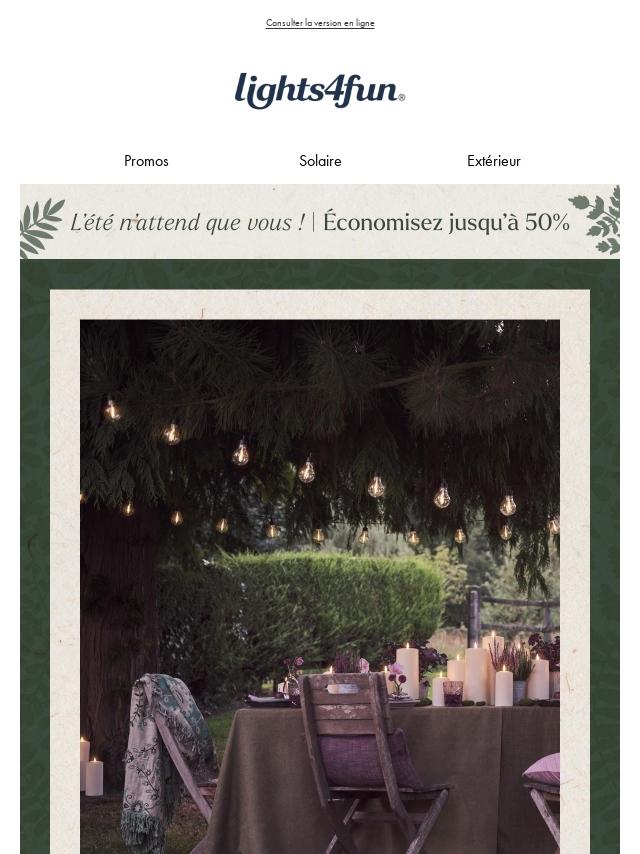Open the garden string lights hero image
The height and width of the screenshot is (854, 640).
[320, 580]
